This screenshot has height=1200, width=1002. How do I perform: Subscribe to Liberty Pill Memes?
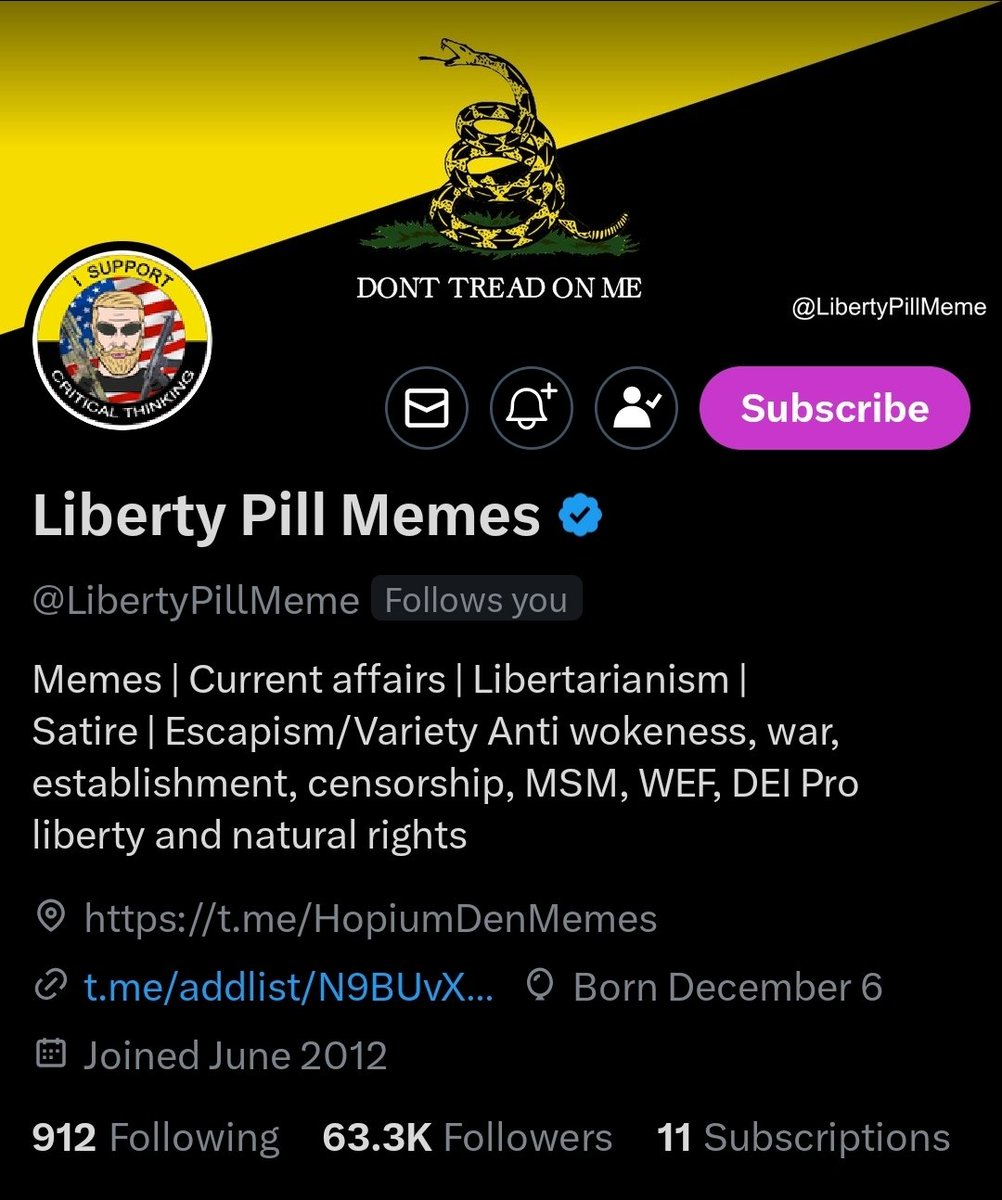(x=834, y=408)
